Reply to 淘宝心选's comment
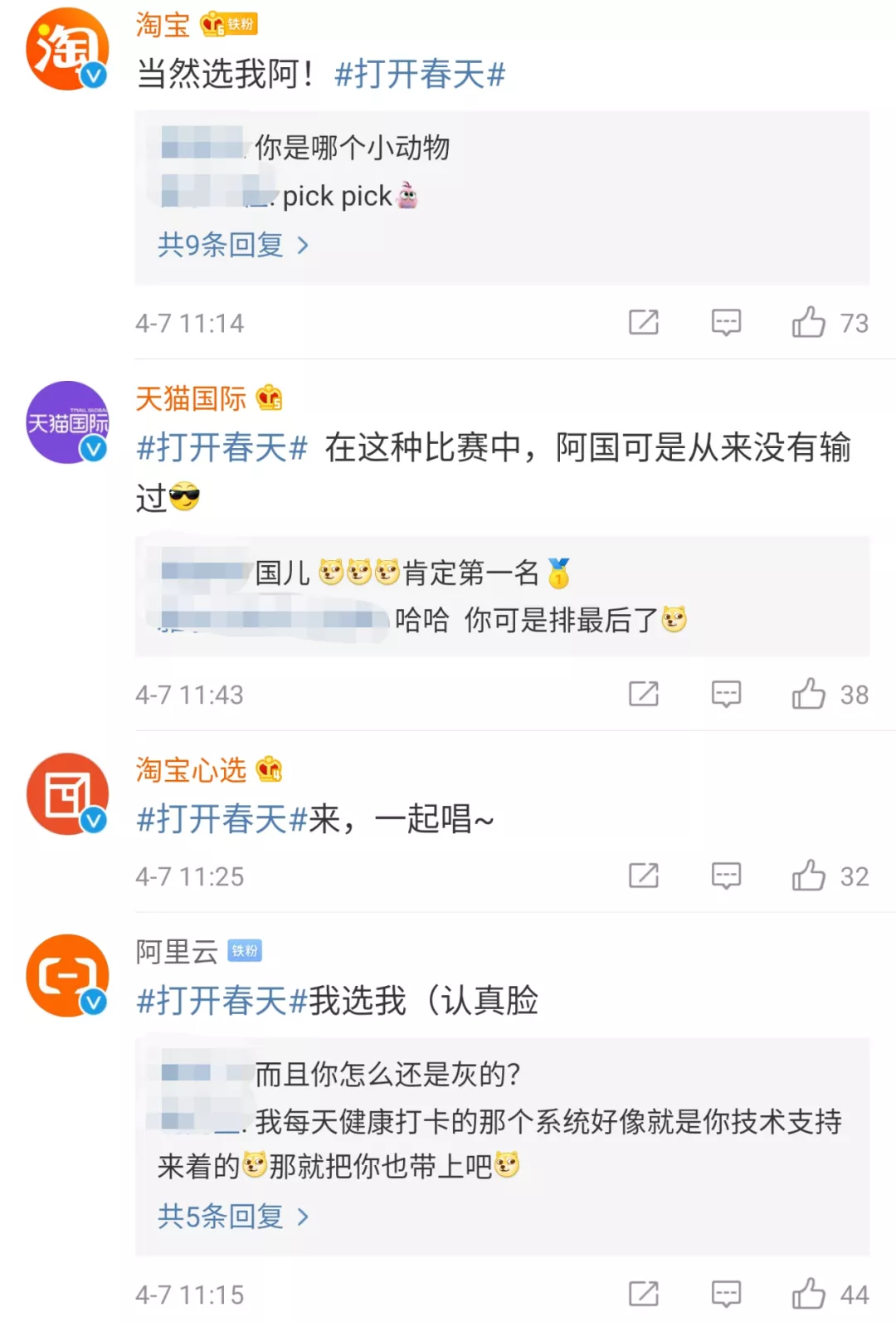This screenshot has height=1322, width=896. pyautogui.click(x=726, y=876)
